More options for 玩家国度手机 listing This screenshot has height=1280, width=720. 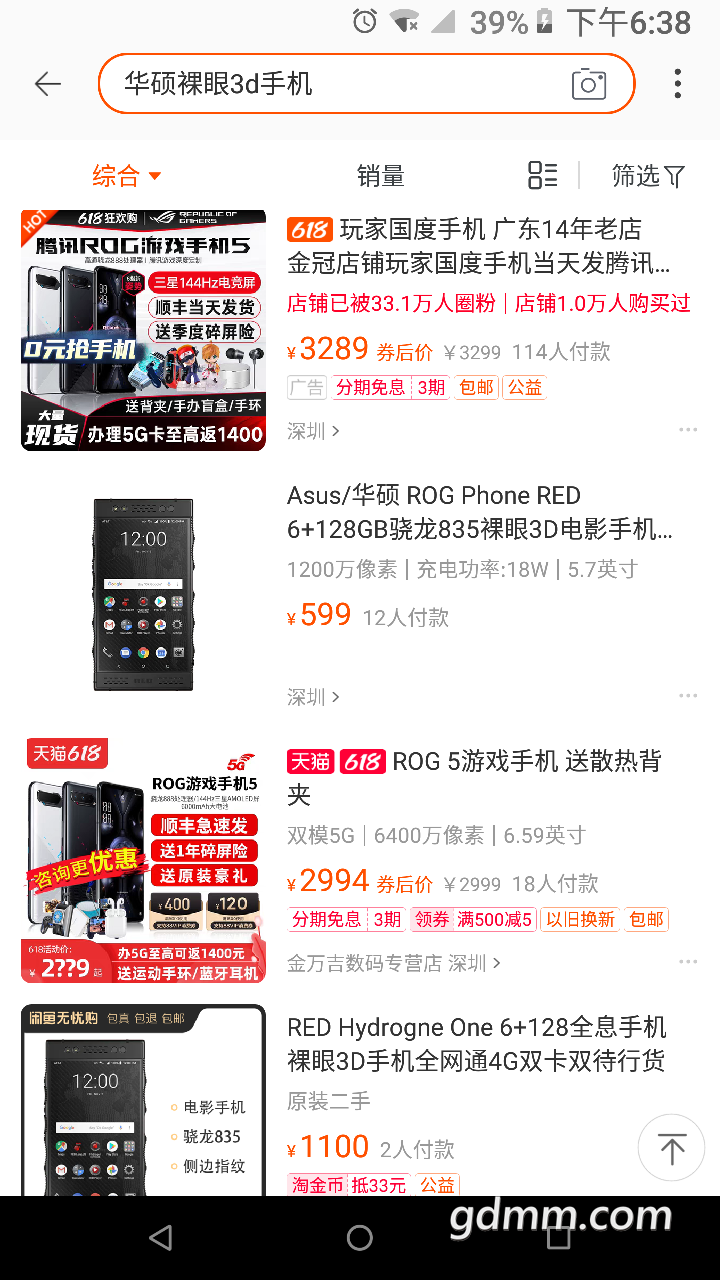687,430
